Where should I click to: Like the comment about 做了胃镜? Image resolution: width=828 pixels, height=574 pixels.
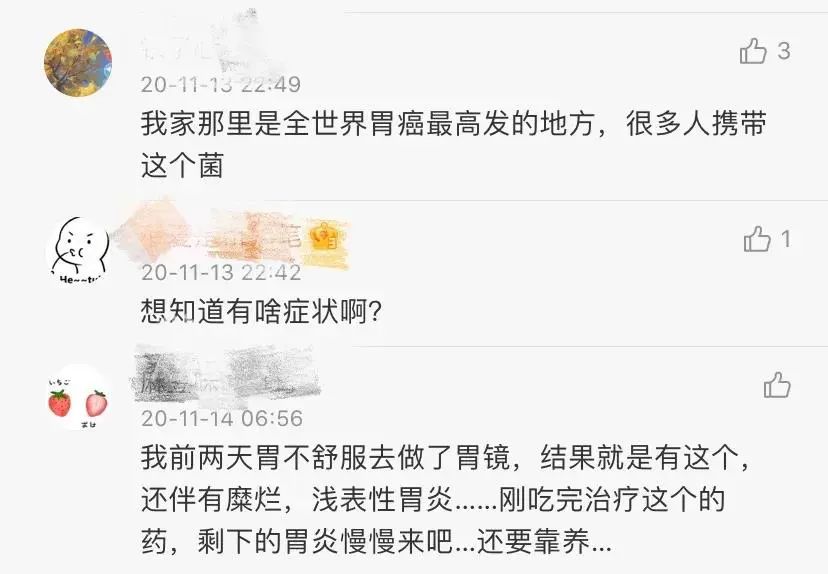[776, 385]
